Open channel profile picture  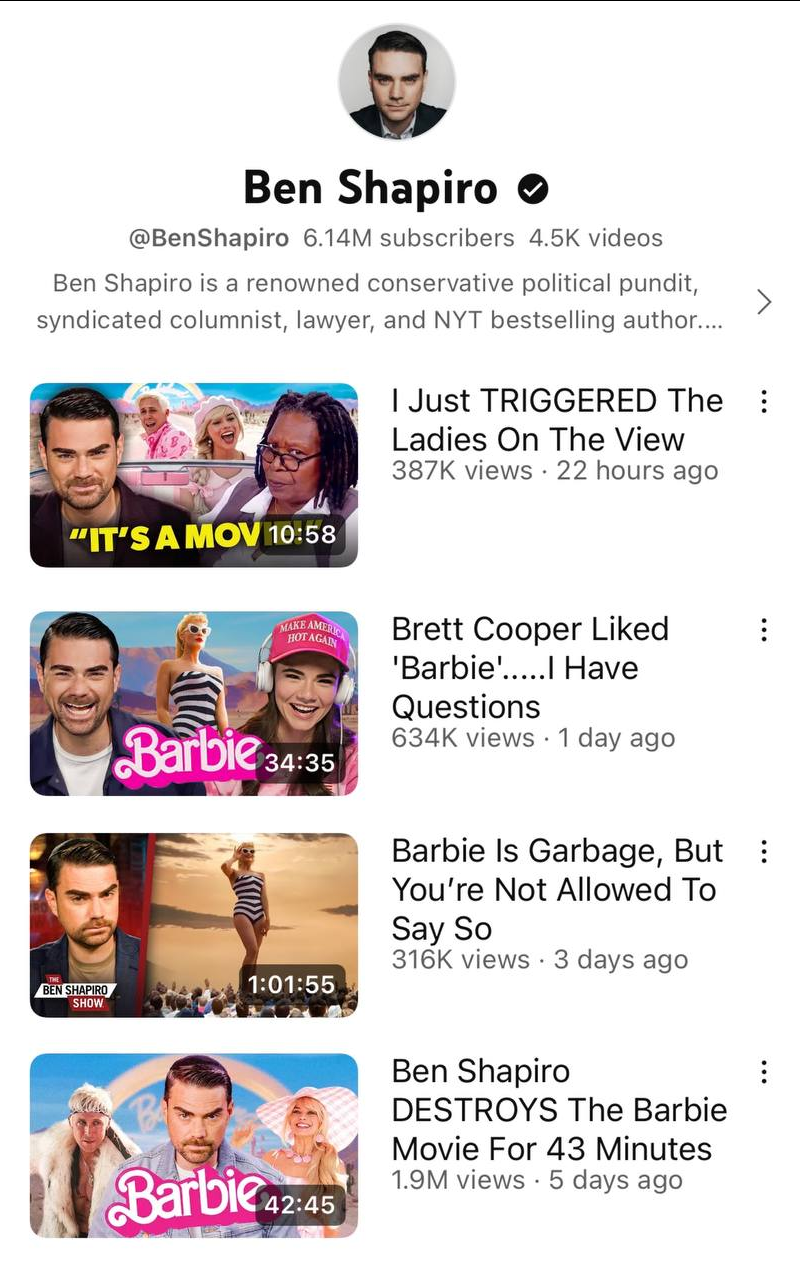[397, 81]
